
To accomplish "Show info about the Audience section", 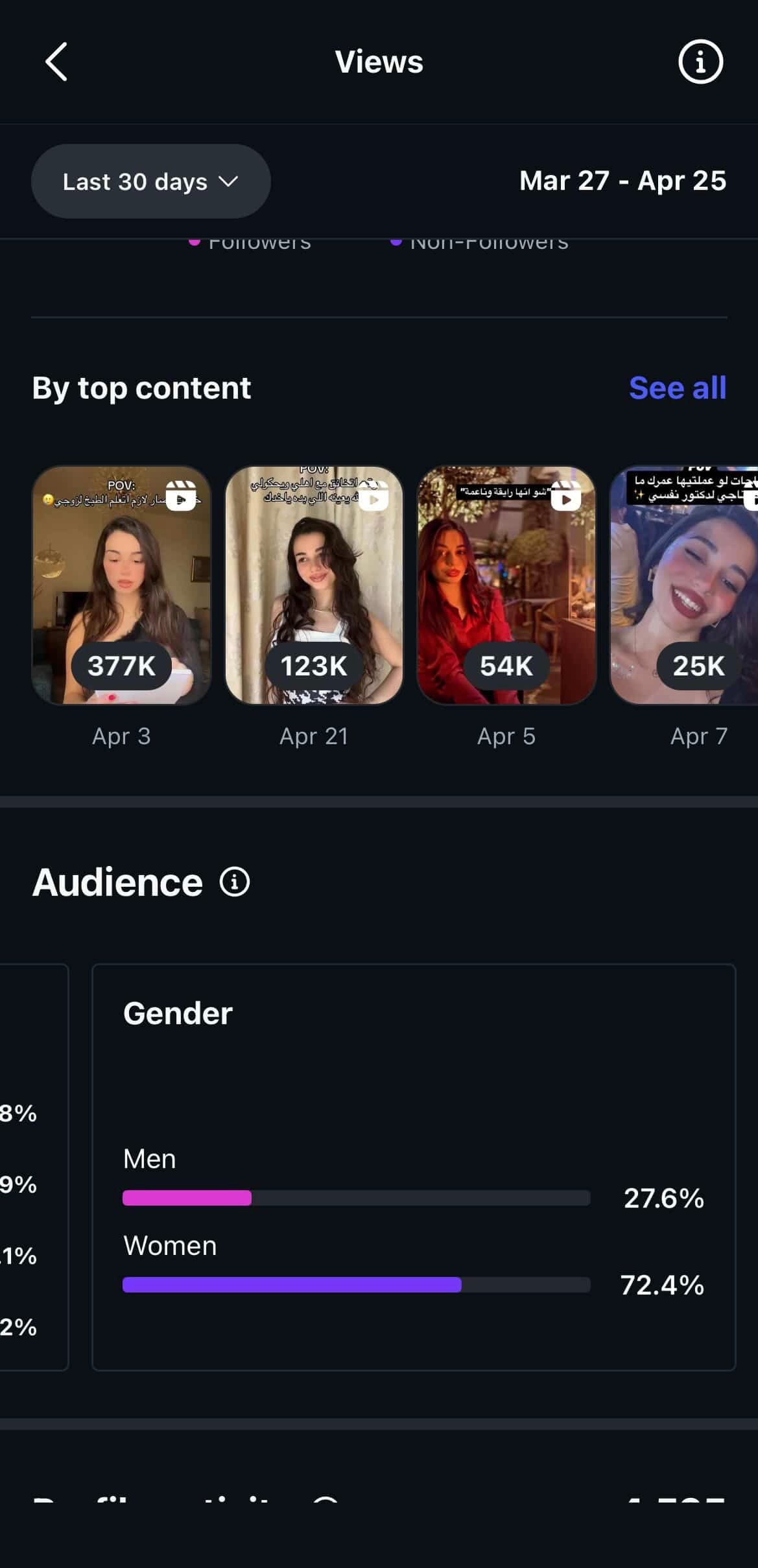I will [235, 882].
